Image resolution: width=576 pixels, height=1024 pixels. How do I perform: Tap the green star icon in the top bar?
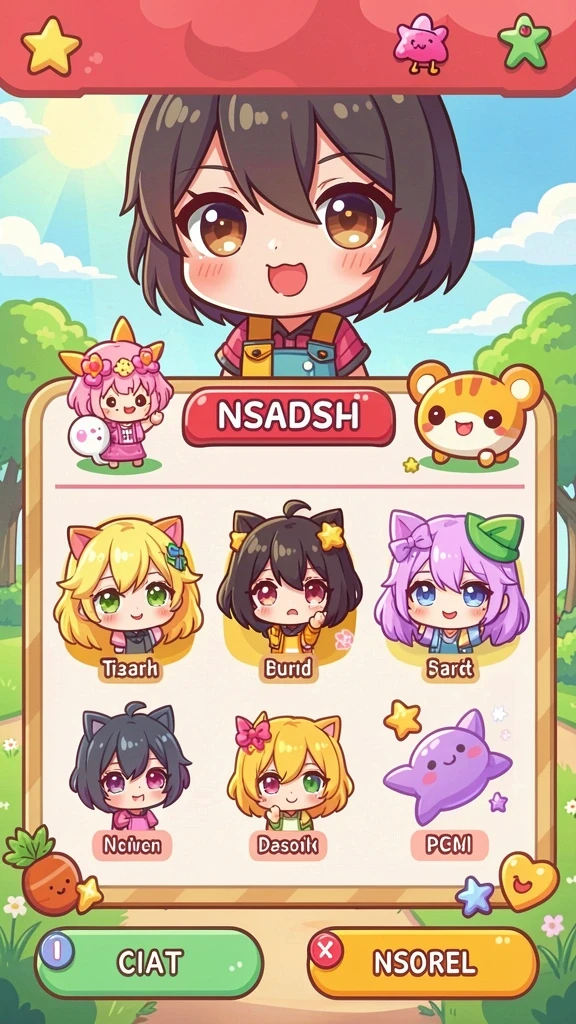click(524, 40)
